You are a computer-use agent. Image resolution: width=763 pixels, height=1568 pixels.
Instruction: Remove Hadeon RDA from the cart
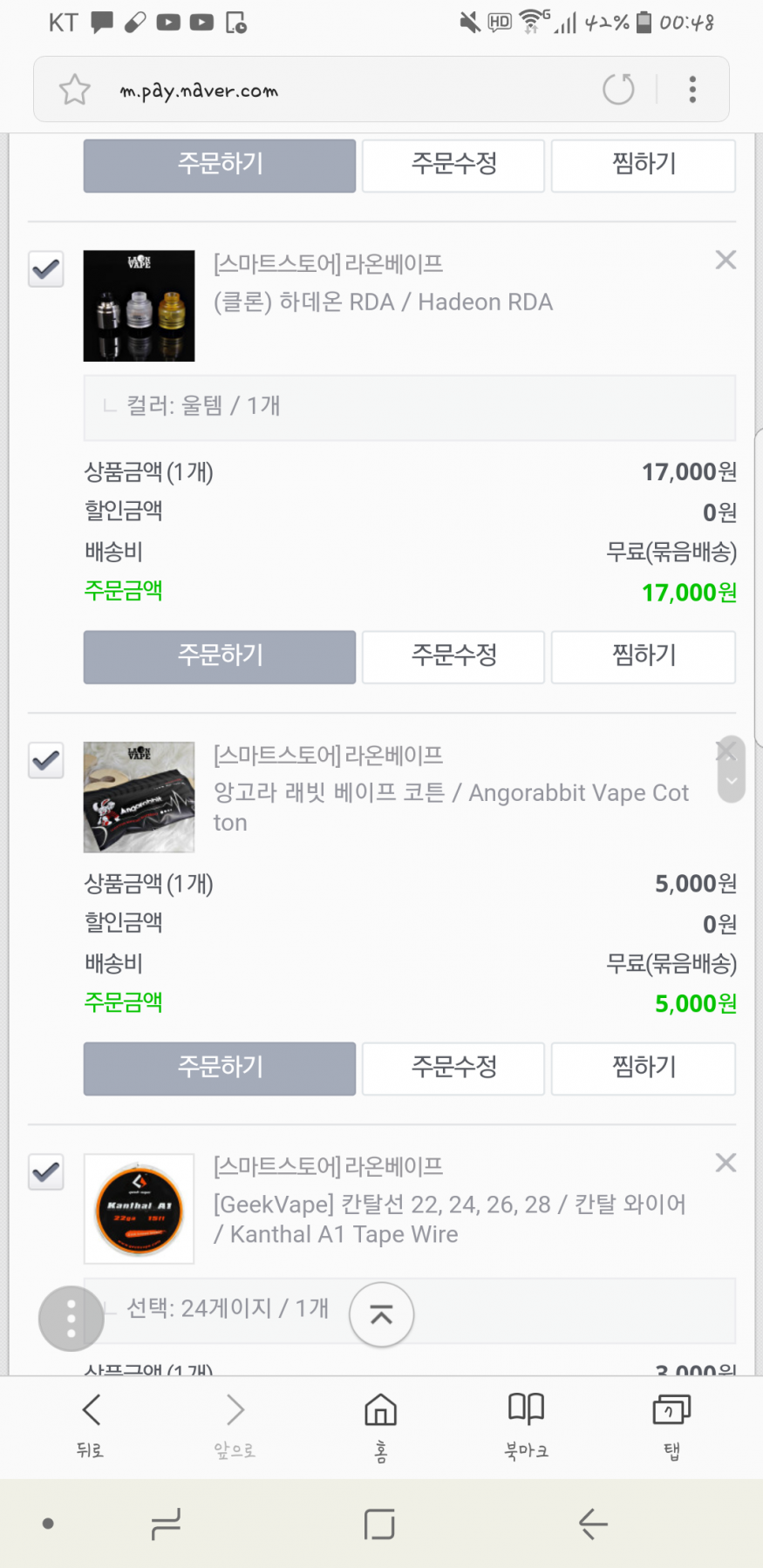pyautogui.click(x=726, y=260)
